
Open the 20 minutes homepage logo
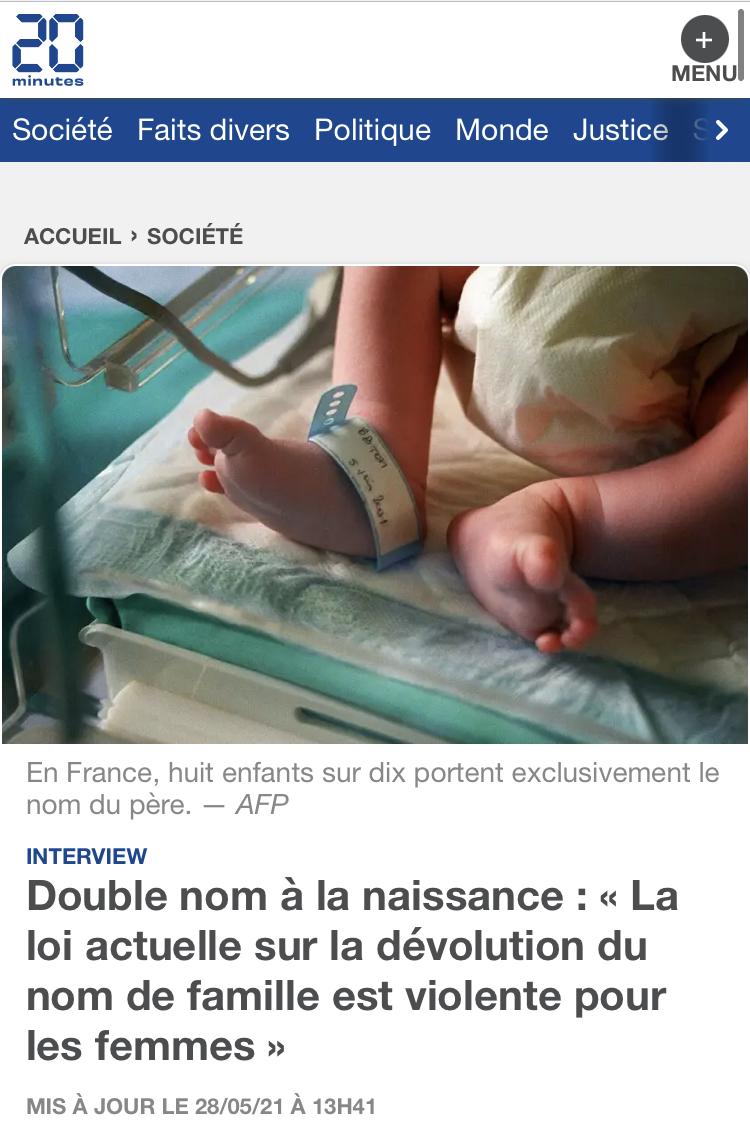tap(48, 50)
